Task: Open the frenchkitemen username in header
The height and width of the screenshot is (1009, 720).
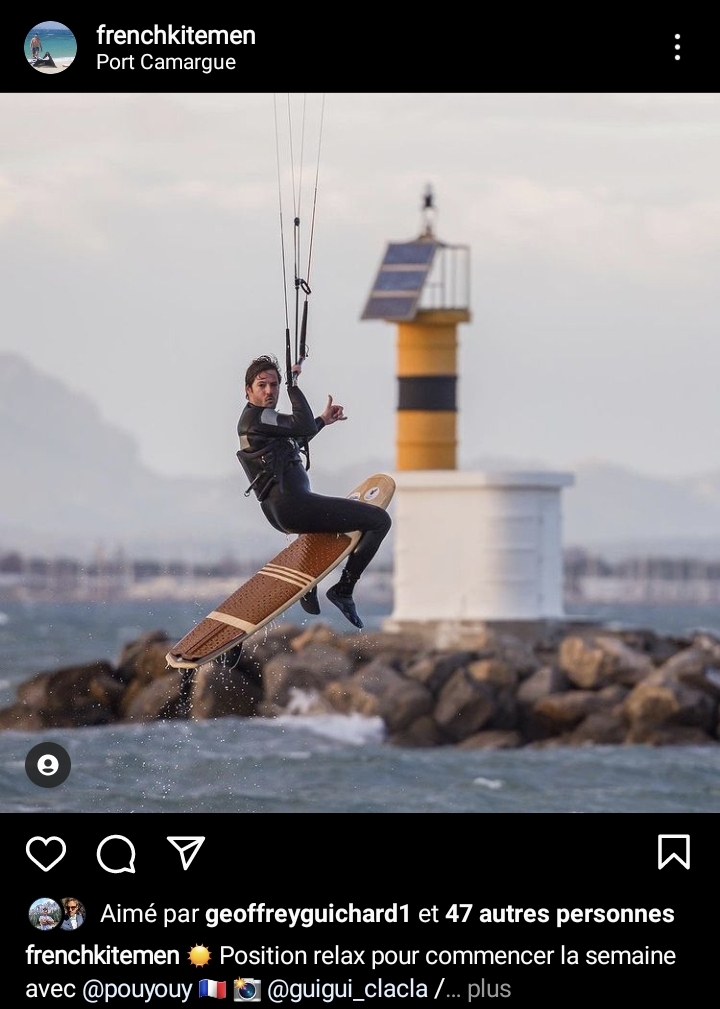Action: point(176,35)
